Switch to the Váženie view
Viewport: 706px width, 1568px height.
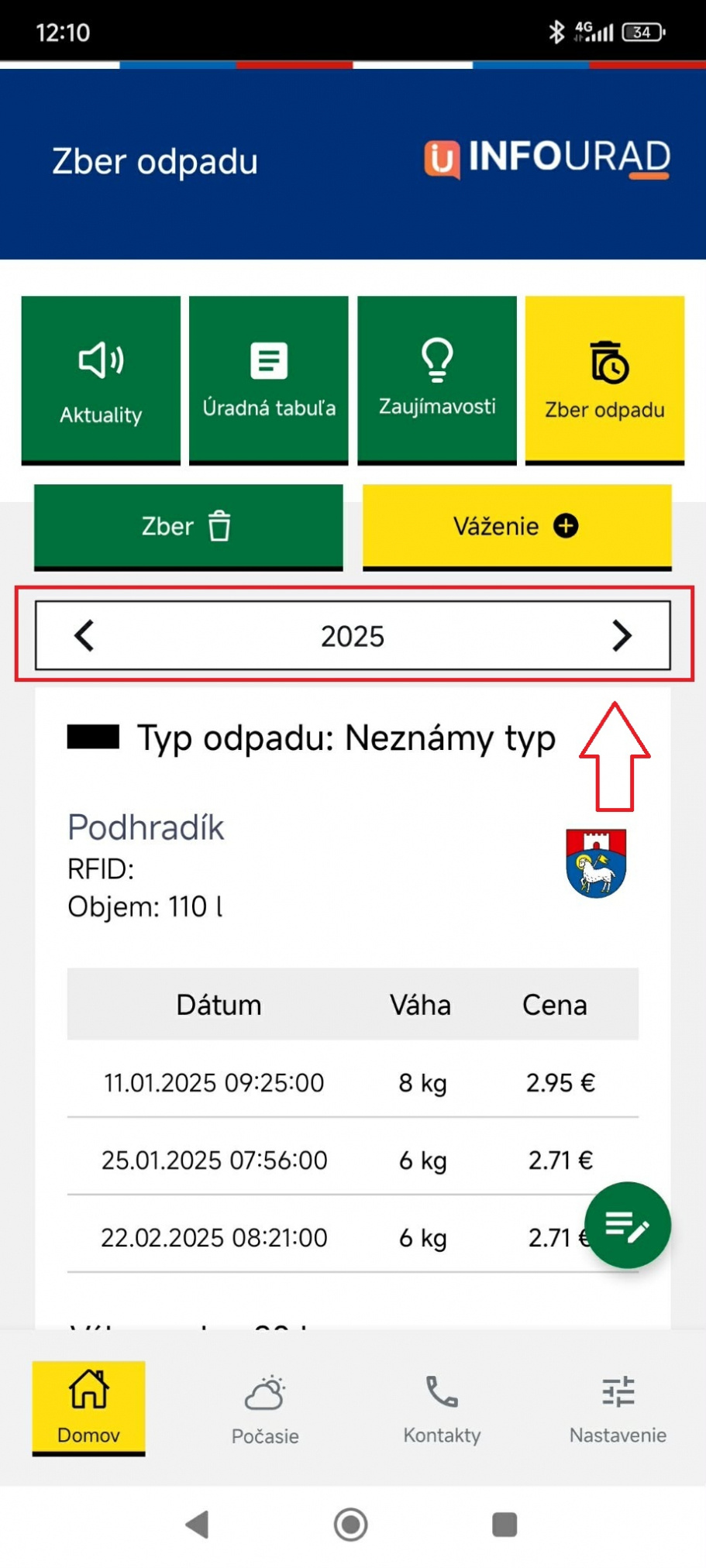(x=517, y=527)
